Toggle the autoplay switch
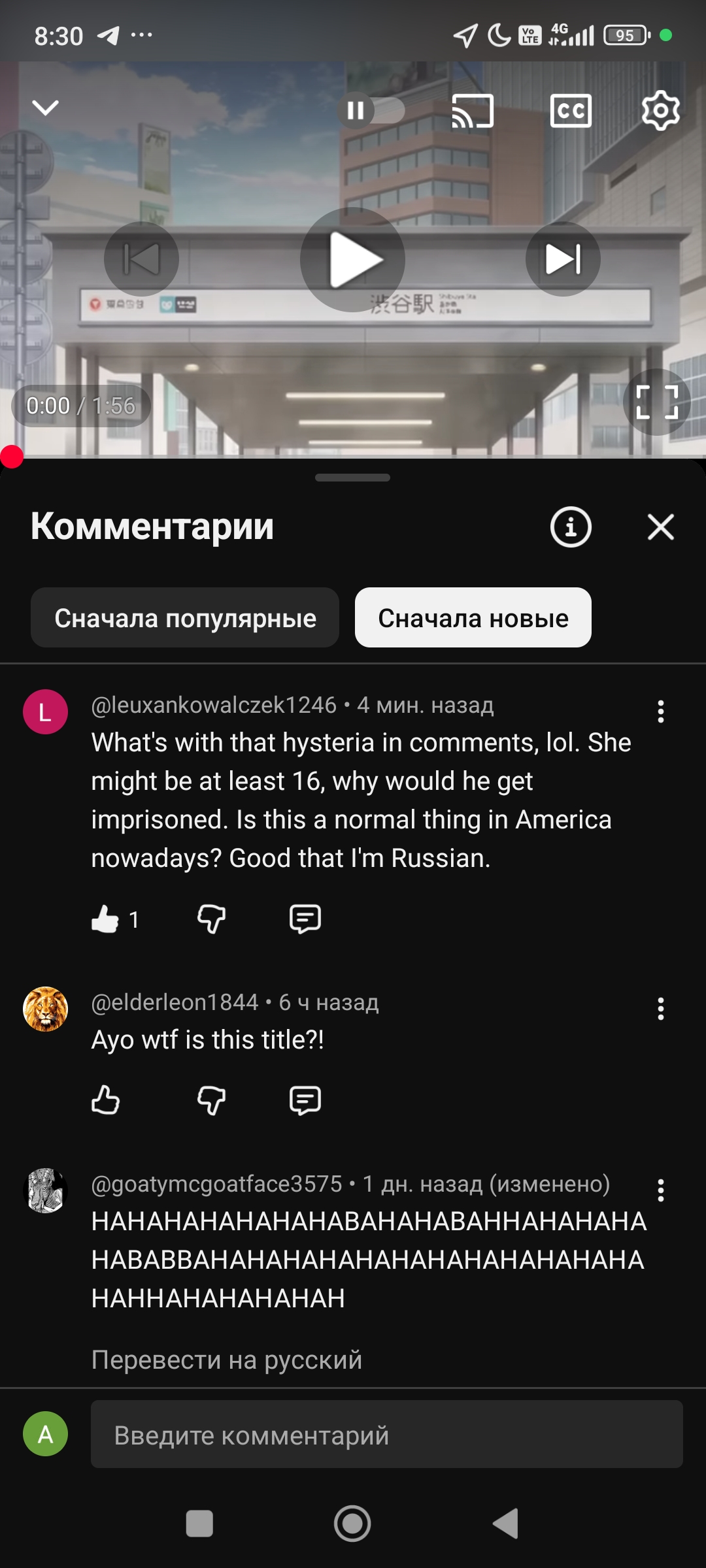The image size is (706, 1568). point(371,110)
